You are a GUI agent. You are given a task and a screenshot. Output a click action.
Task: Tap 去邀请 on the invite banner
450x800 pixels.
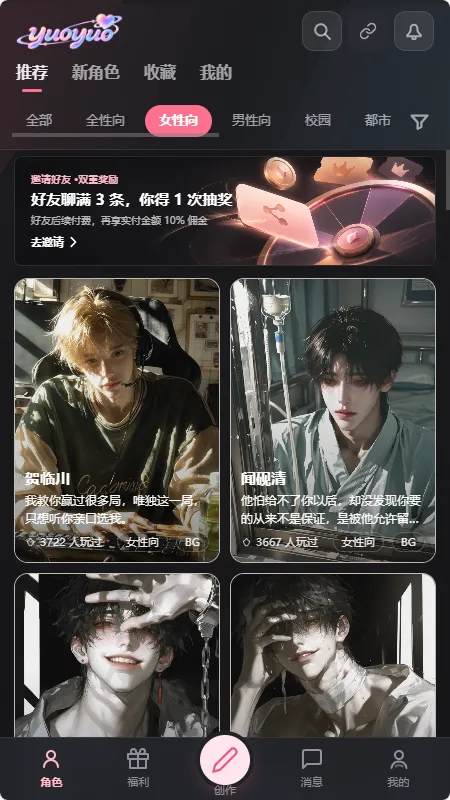53,242
